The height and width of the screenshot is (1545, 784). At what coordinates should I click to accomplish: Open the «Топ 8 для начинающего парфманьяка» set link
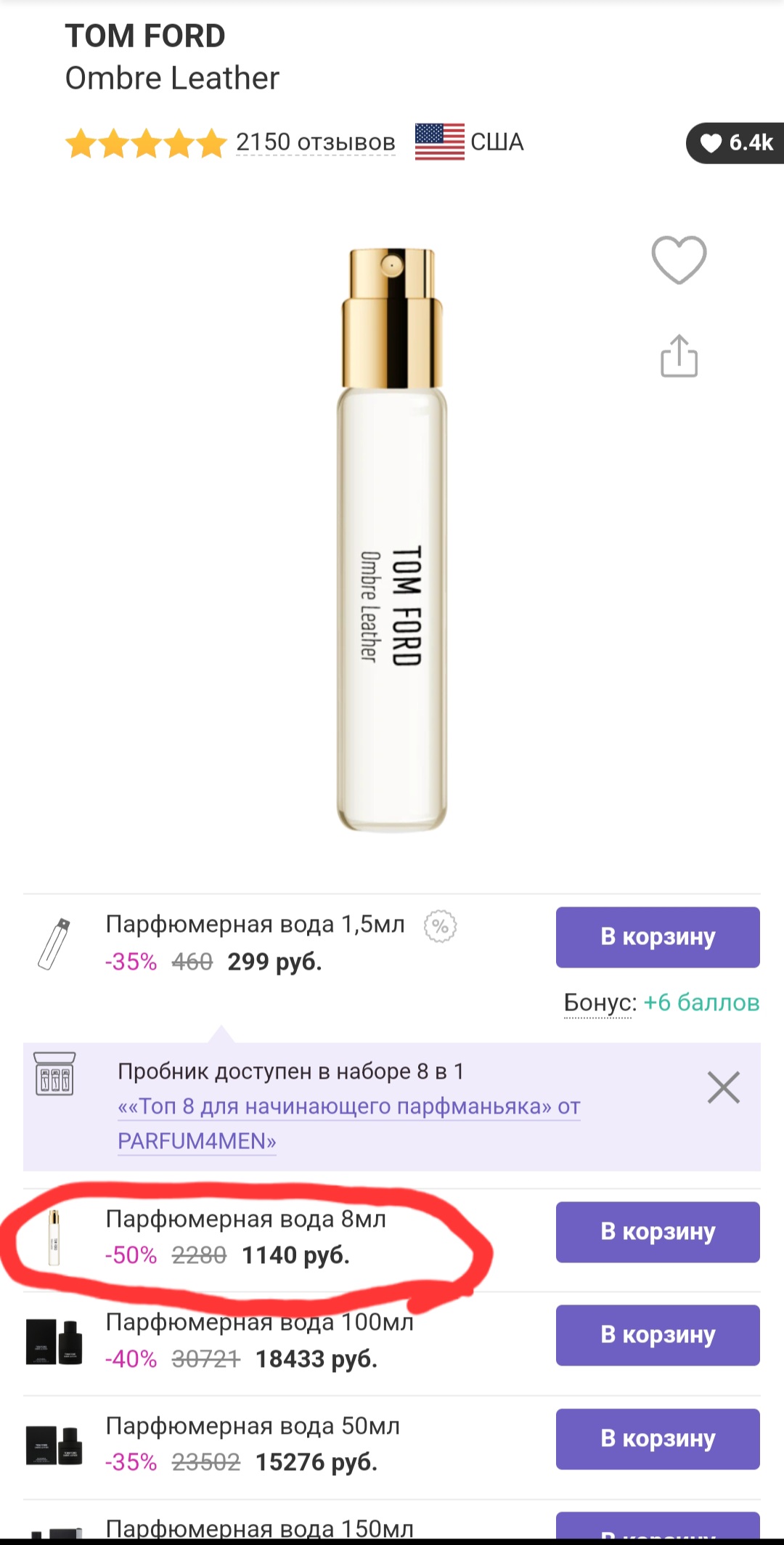[x=348, y=1107]
